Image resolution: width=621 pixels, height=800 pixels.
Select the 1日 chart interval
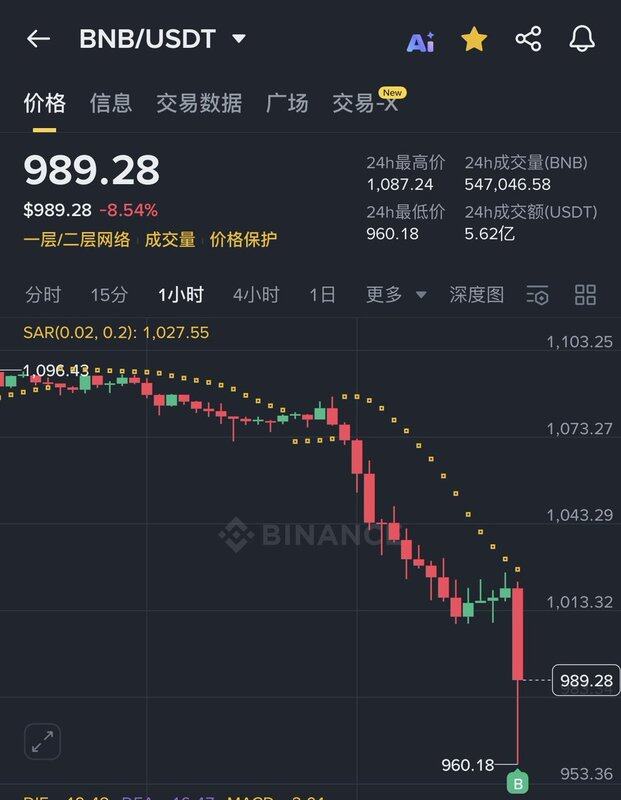322,295
